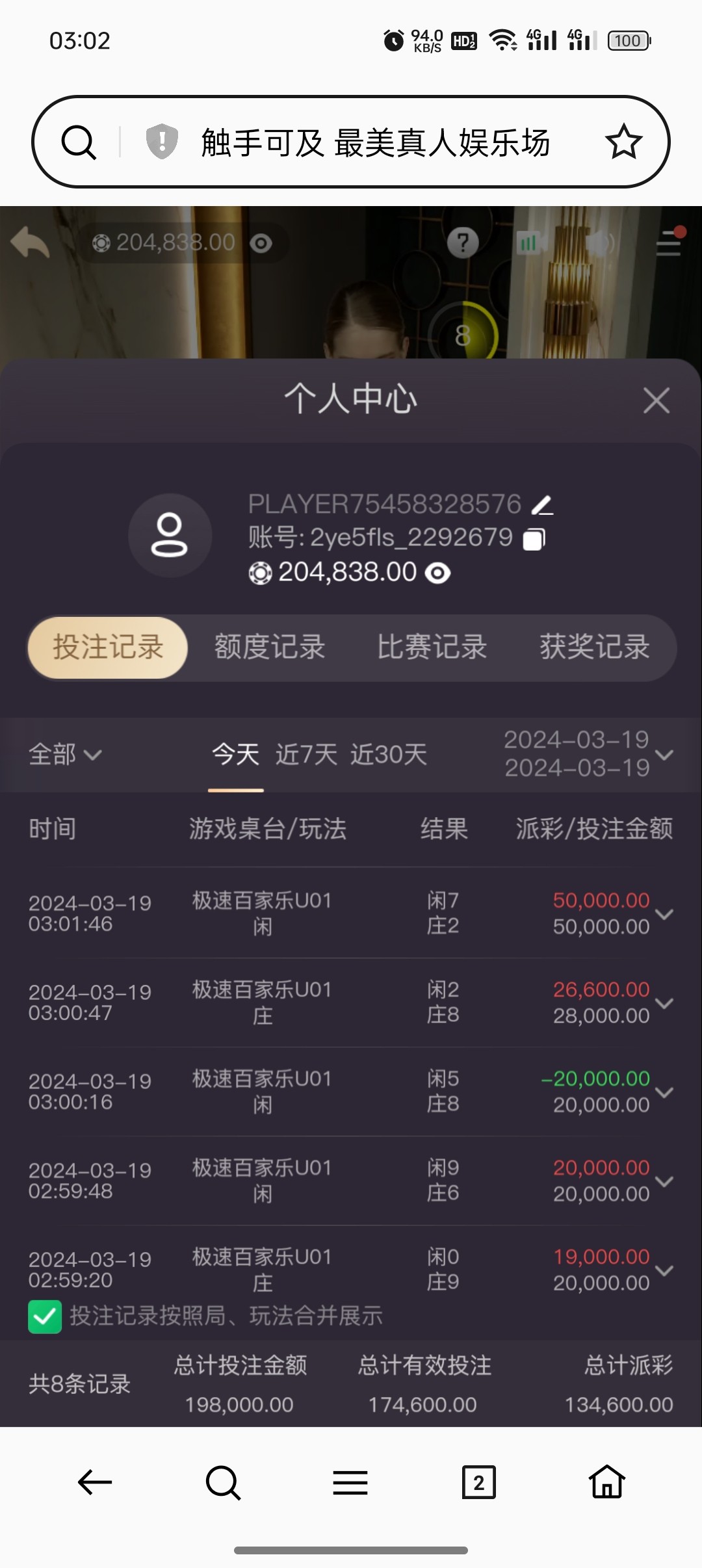Open the 比赛记录 tab

432,647
